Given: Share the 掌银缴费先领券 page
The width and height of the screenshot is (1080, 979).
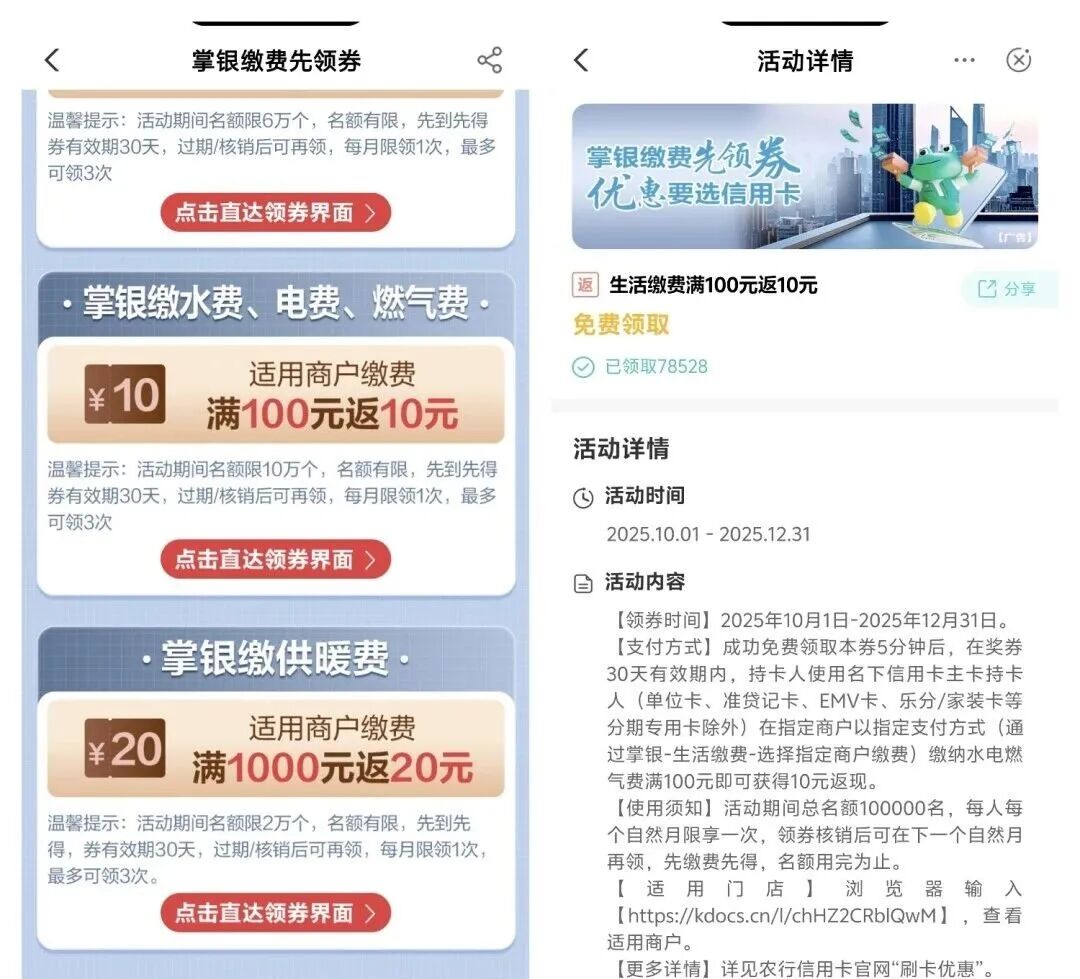Looking at the screenshot, I should (489, 60).
